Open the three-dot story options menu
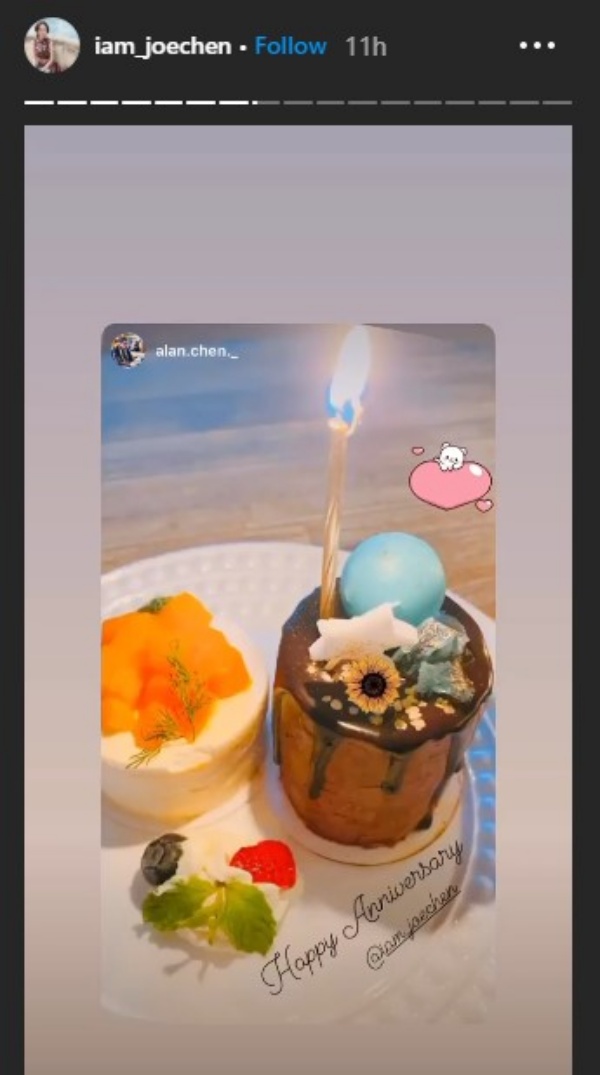The height and width of the screenshot is (1075, 600). coord(536,46)
